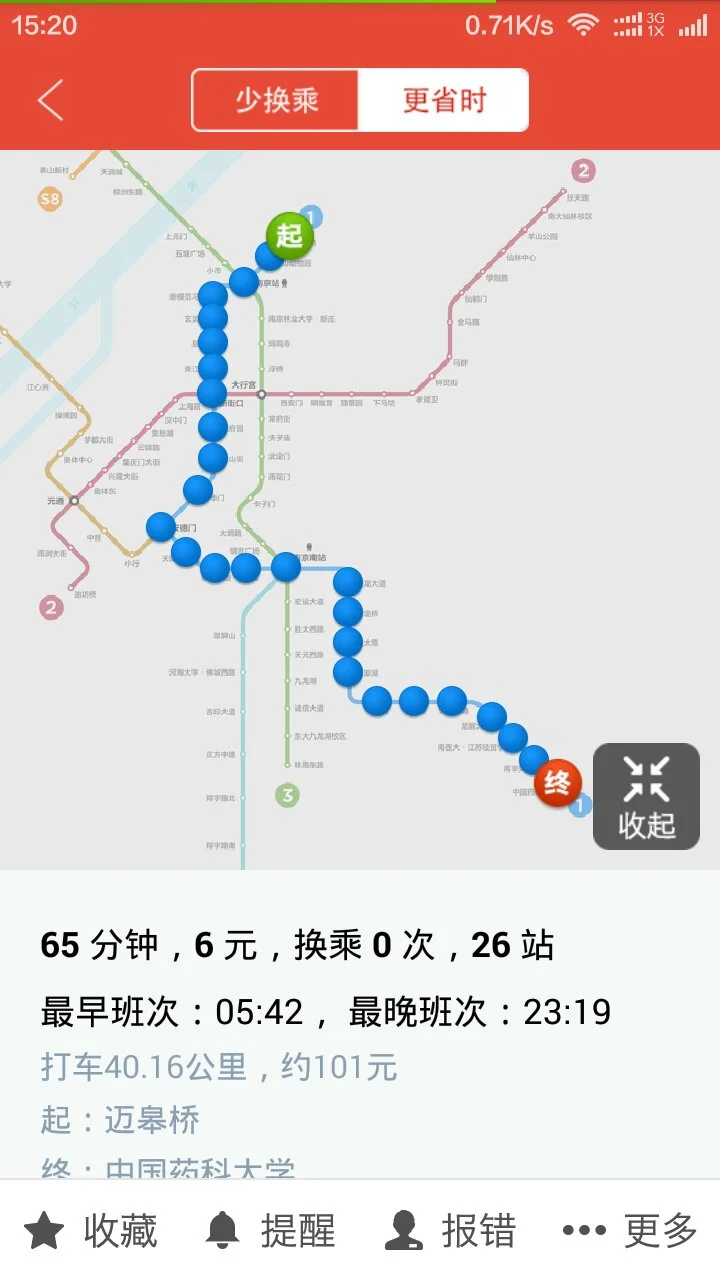Tap a blue station dot near 南京南站
Viewport: 720px width, 1280px height.
(x=285, y=567)
